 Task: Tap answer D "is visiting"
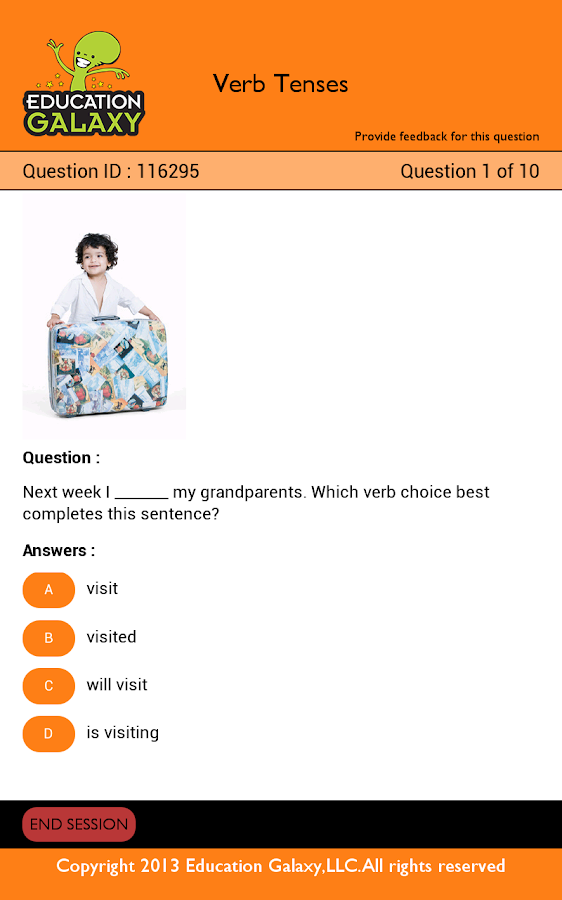click(x=49, y=734)
